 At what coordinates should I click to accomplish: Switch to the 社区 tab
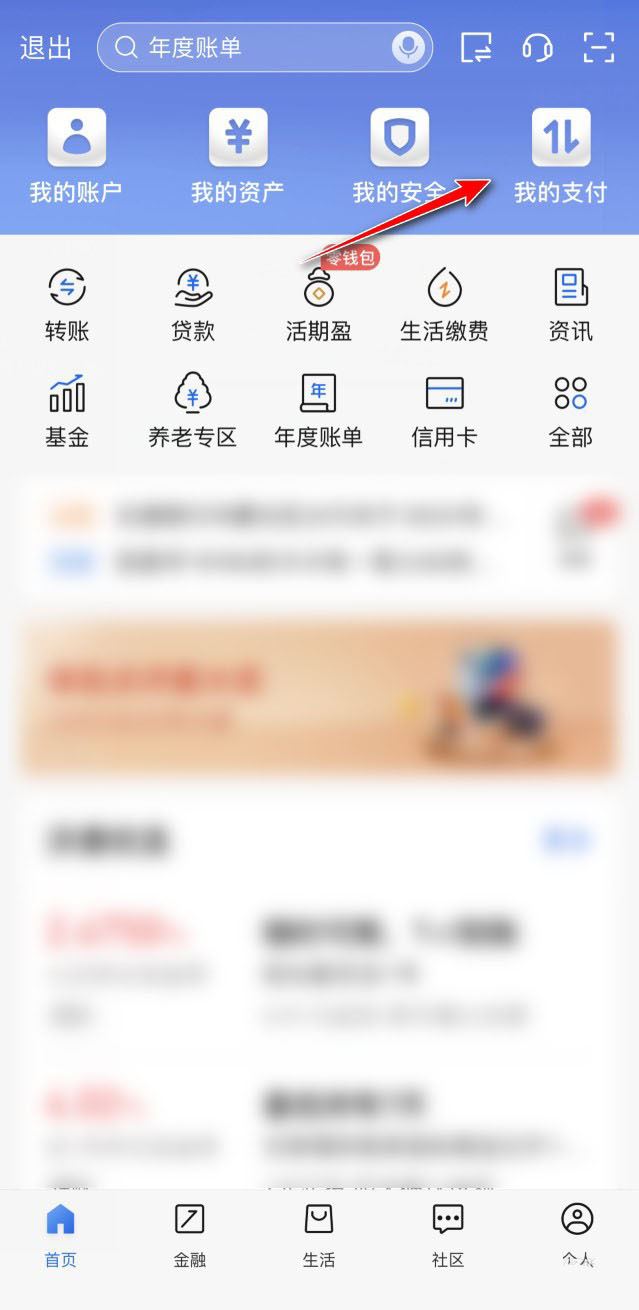click(448, 1236)
